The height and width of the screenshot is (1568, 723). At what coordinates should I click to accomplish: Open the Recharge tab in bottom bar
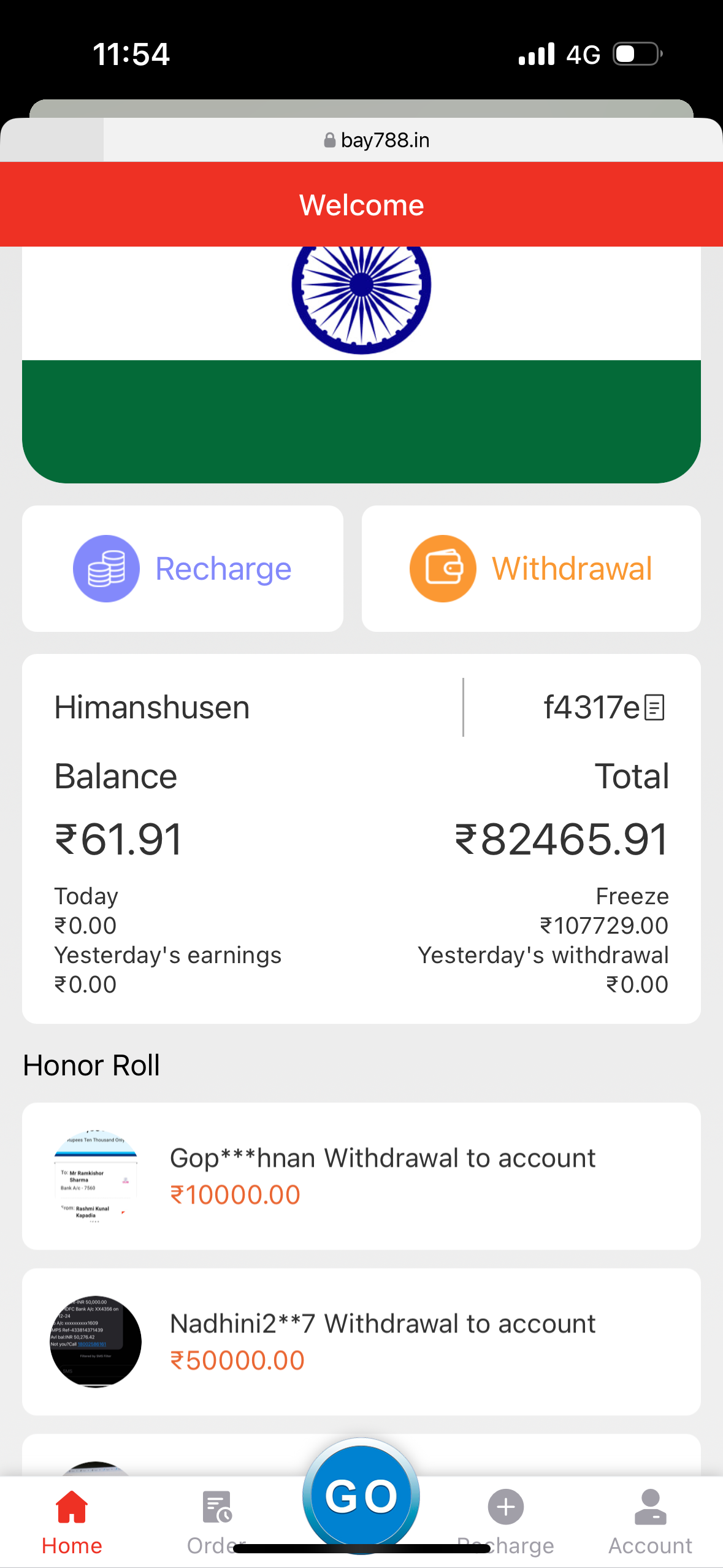(x=506, y=1521)
